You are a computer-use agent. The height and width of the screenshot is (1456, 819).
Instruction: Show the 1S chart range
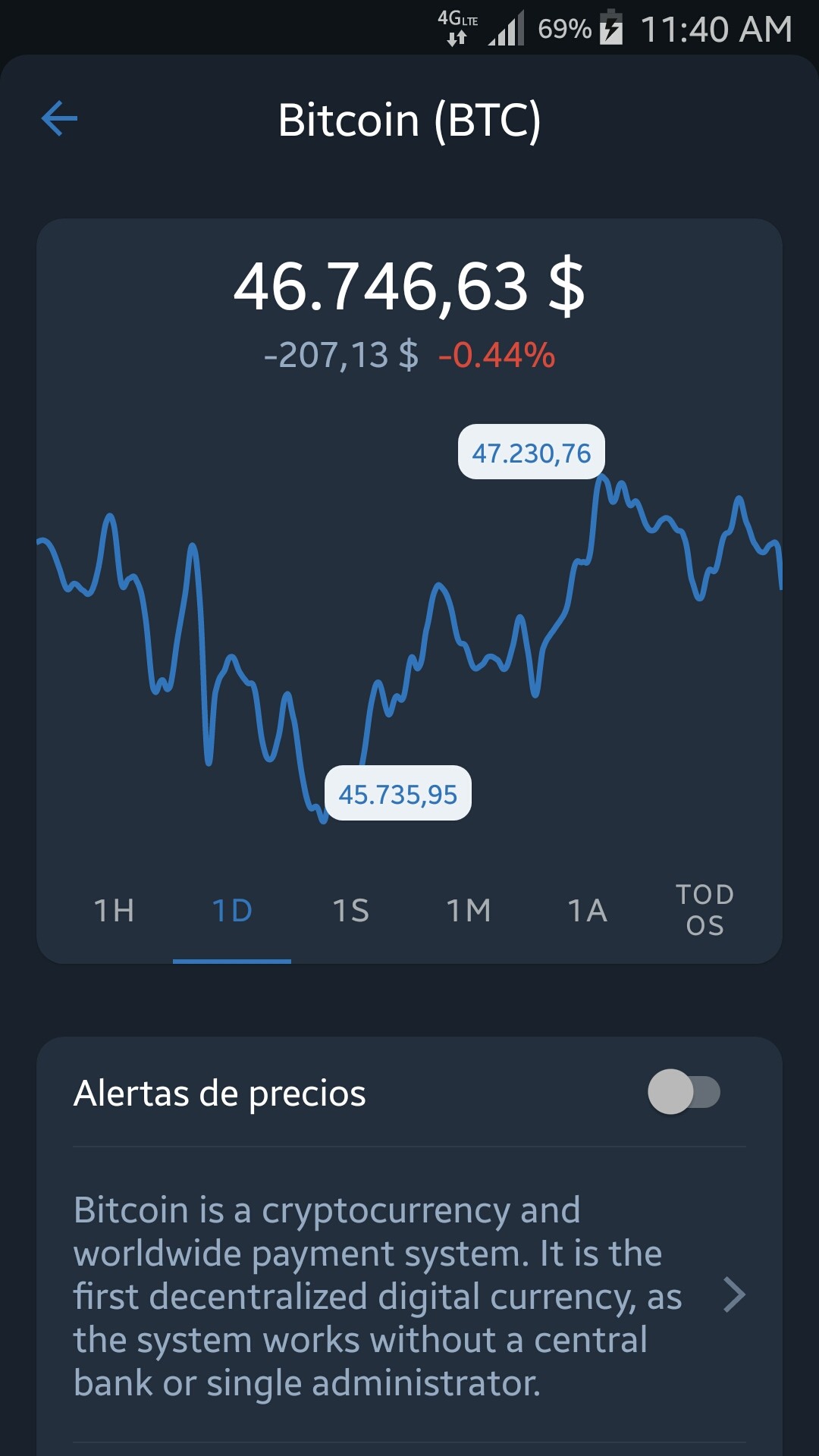(x=350, y=910)
